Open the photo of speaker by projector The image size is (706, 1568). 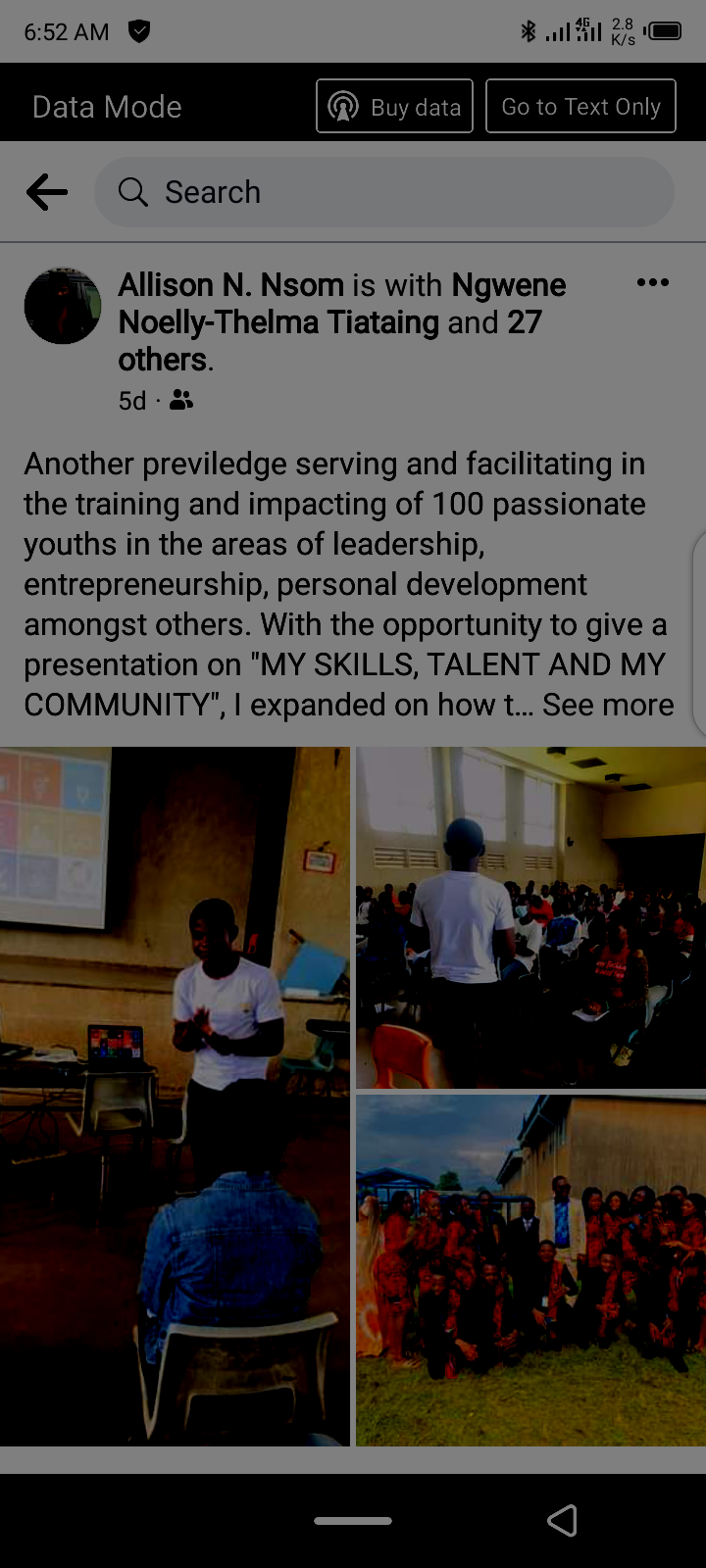pyautogui.click(x=175, y=1096)
